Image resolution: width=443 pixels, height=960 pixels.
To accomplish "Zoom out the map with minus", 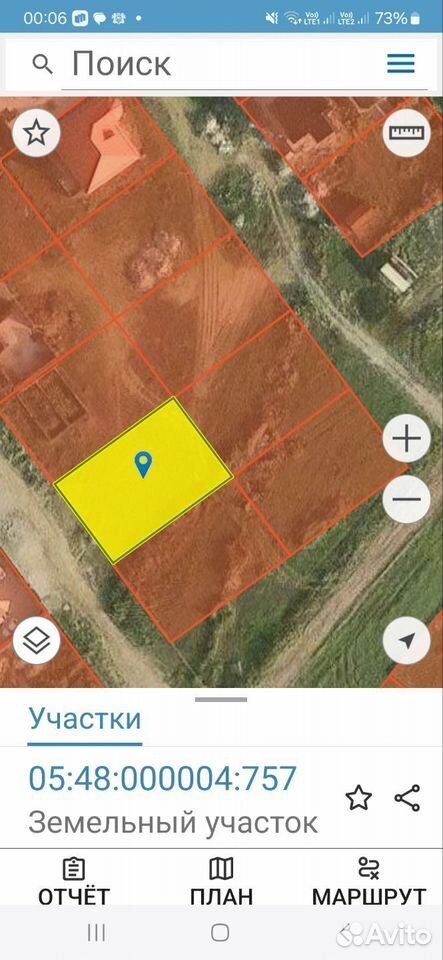I will pyautogui.click(x=406, y=500).
